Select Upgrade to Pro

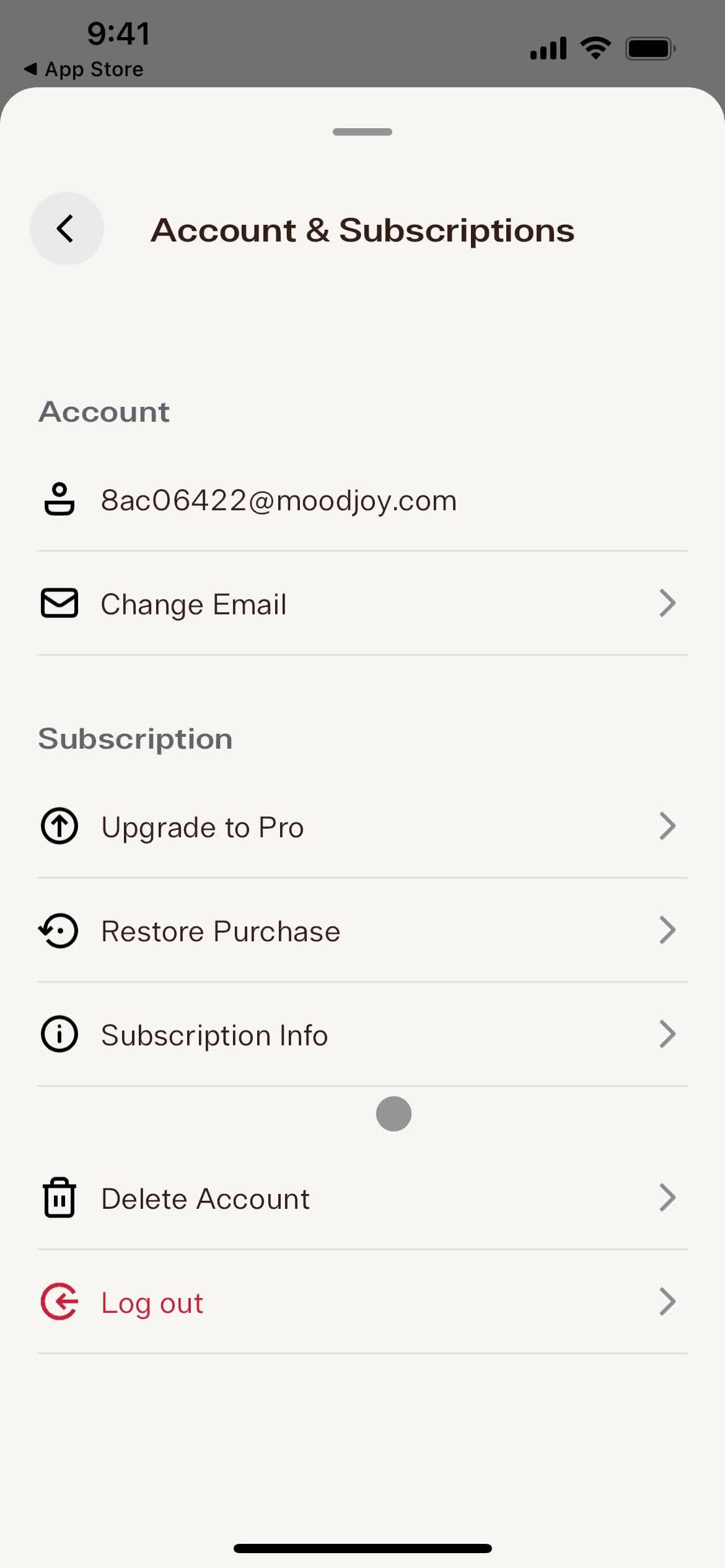click(362, 827)
